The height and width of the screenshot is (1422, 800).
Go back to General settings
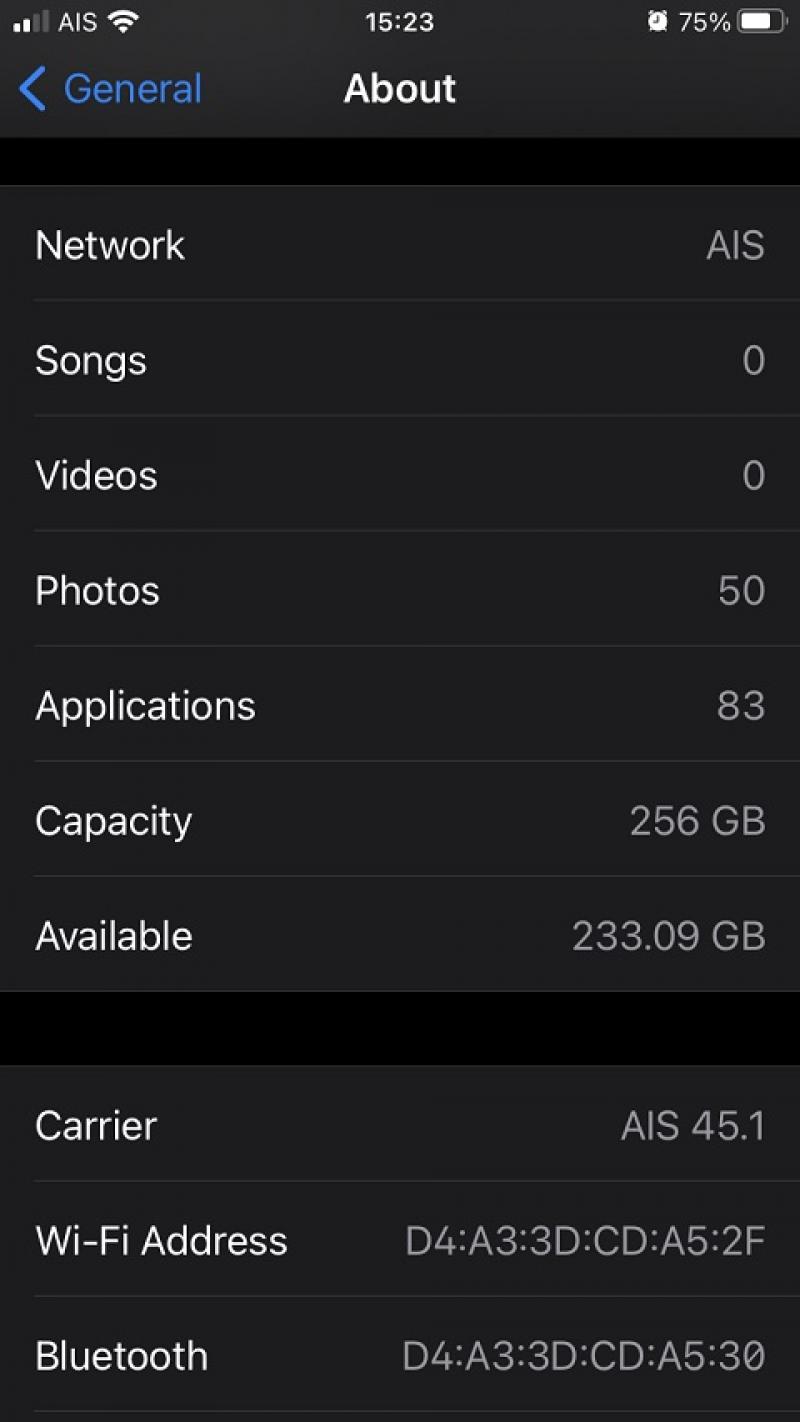110,89
